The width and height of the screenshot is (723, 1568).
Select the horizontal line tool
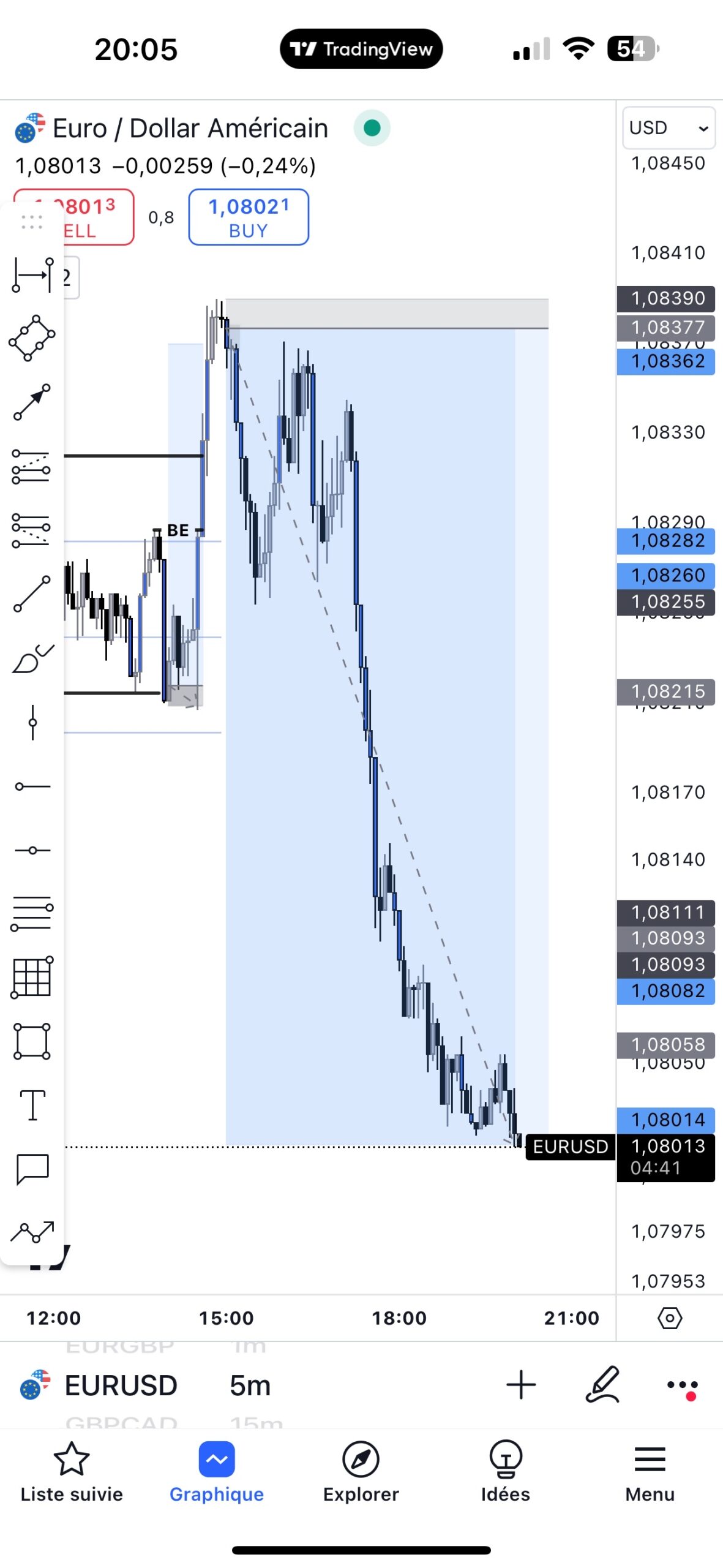click(x=32, y=850)
